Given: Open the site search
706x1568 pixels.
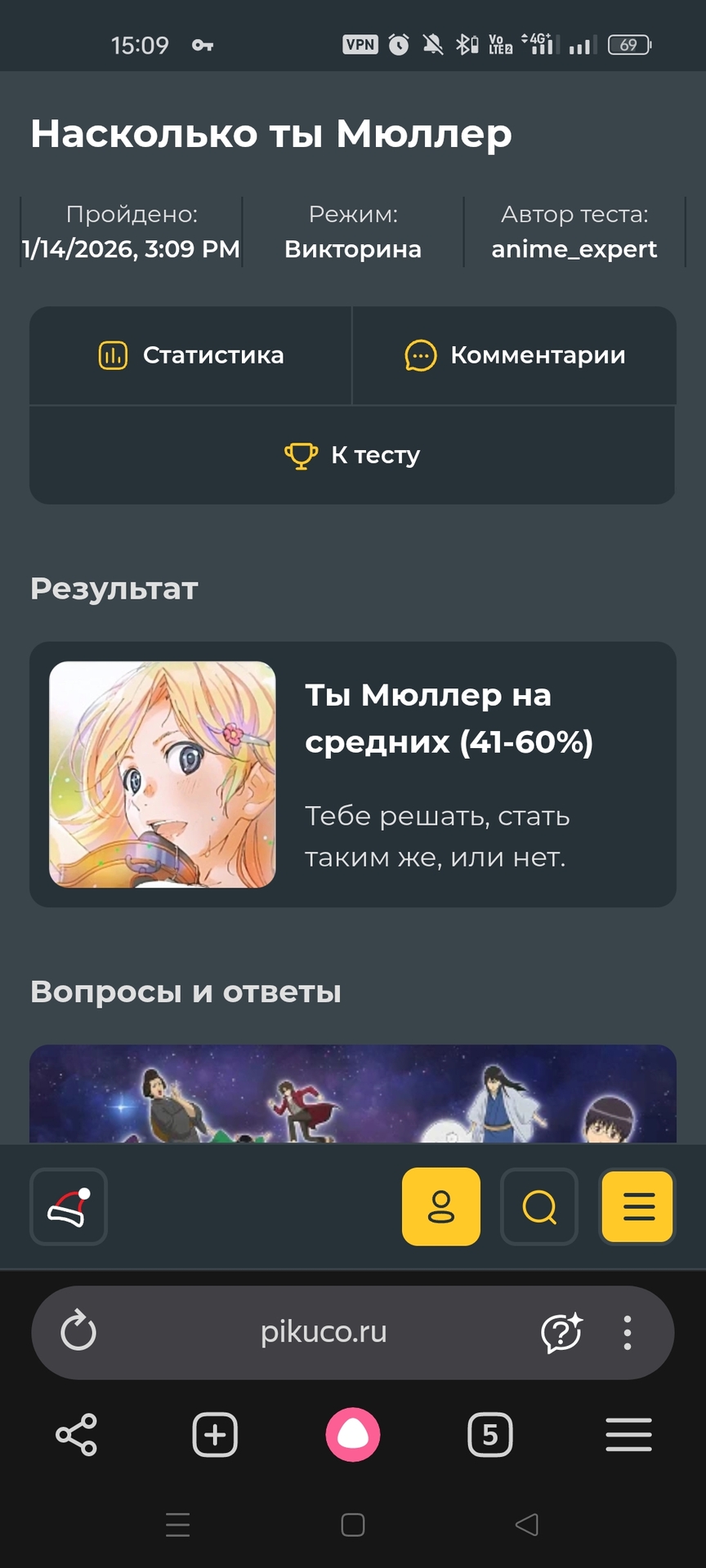Looking at the screenshot, I should [539, 1206].
